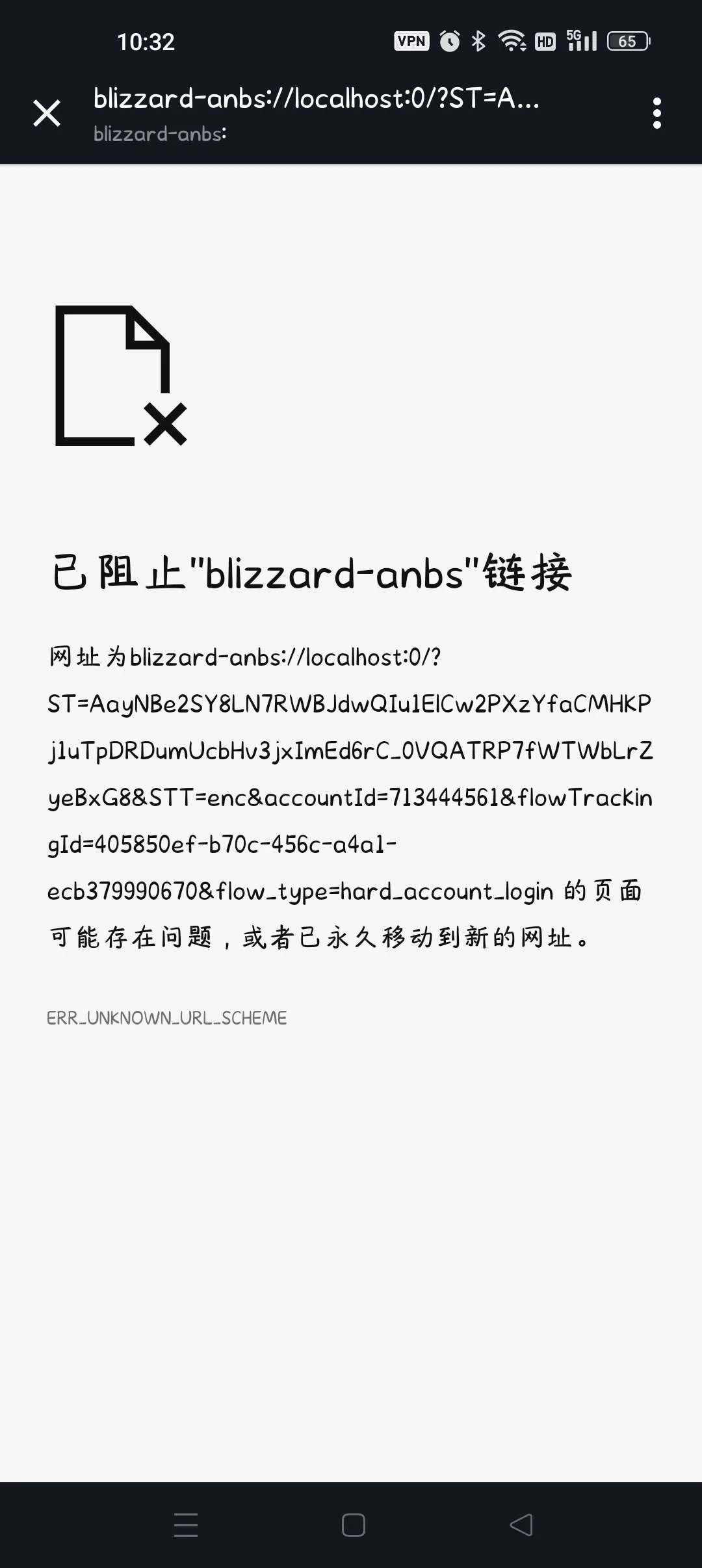This screenshot has height=1568, width=702.
Task: Open the three-dot overflow menu
Action: (x=656, y=114)
